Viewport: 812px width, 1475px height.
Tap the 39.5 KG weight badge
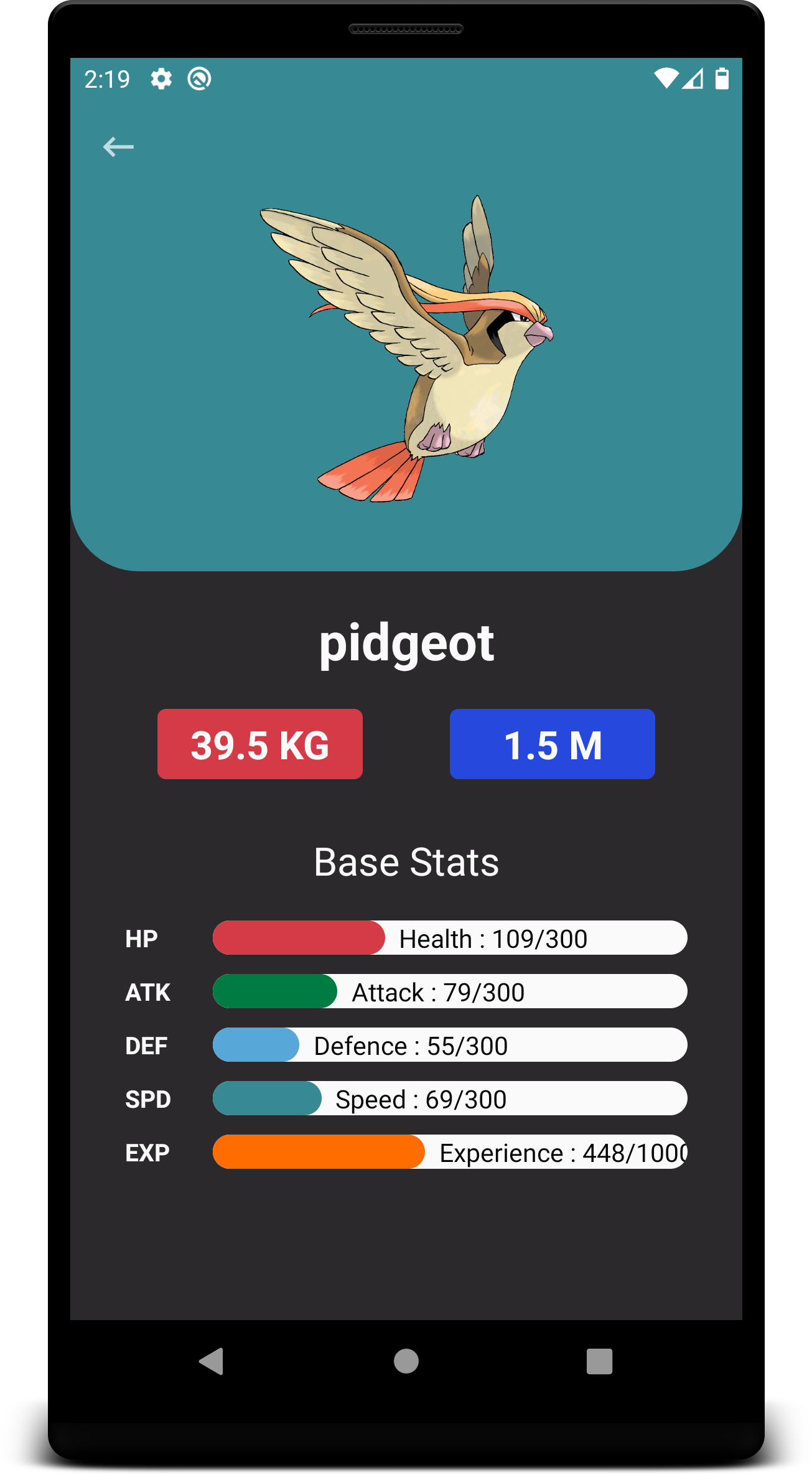260,744
